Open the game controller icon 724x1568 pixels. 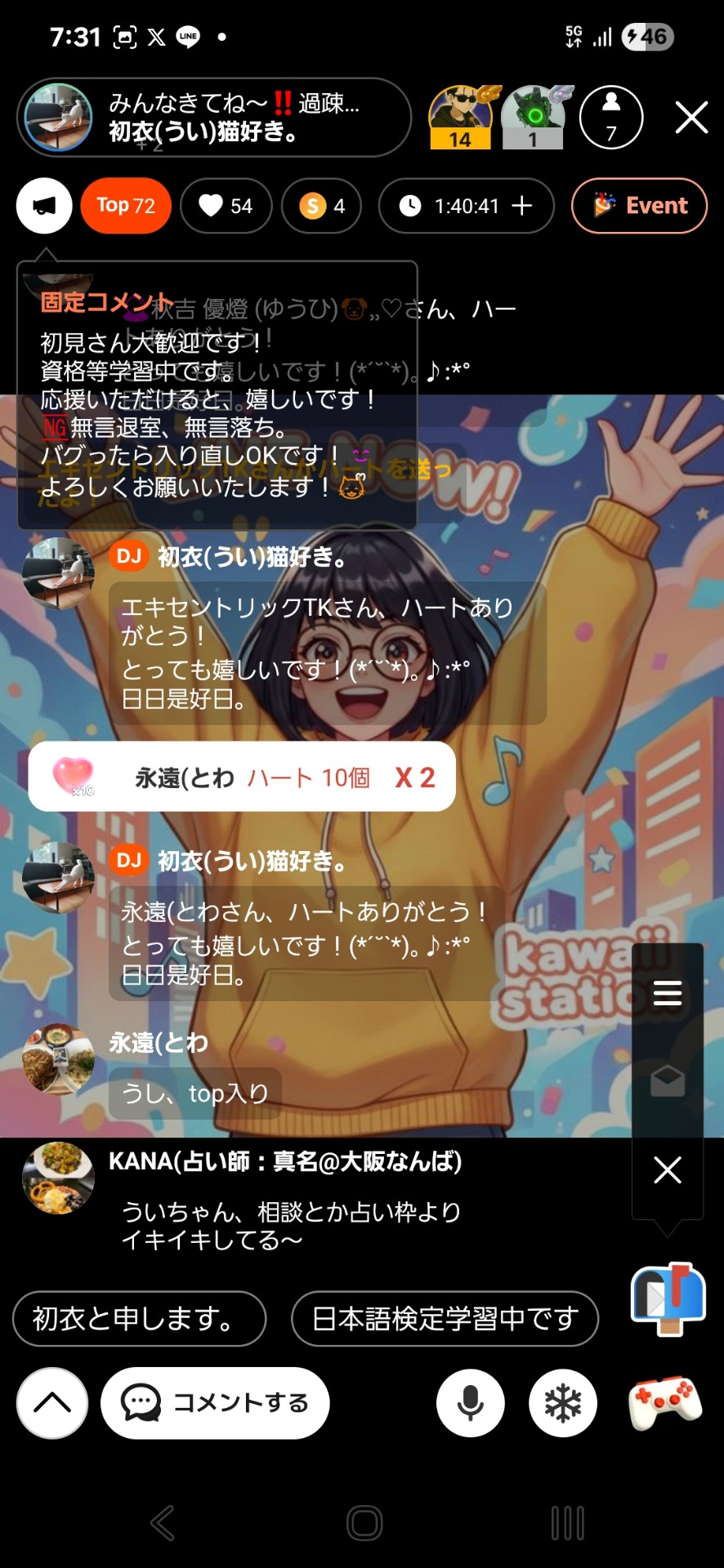[x=666, y=1403]
